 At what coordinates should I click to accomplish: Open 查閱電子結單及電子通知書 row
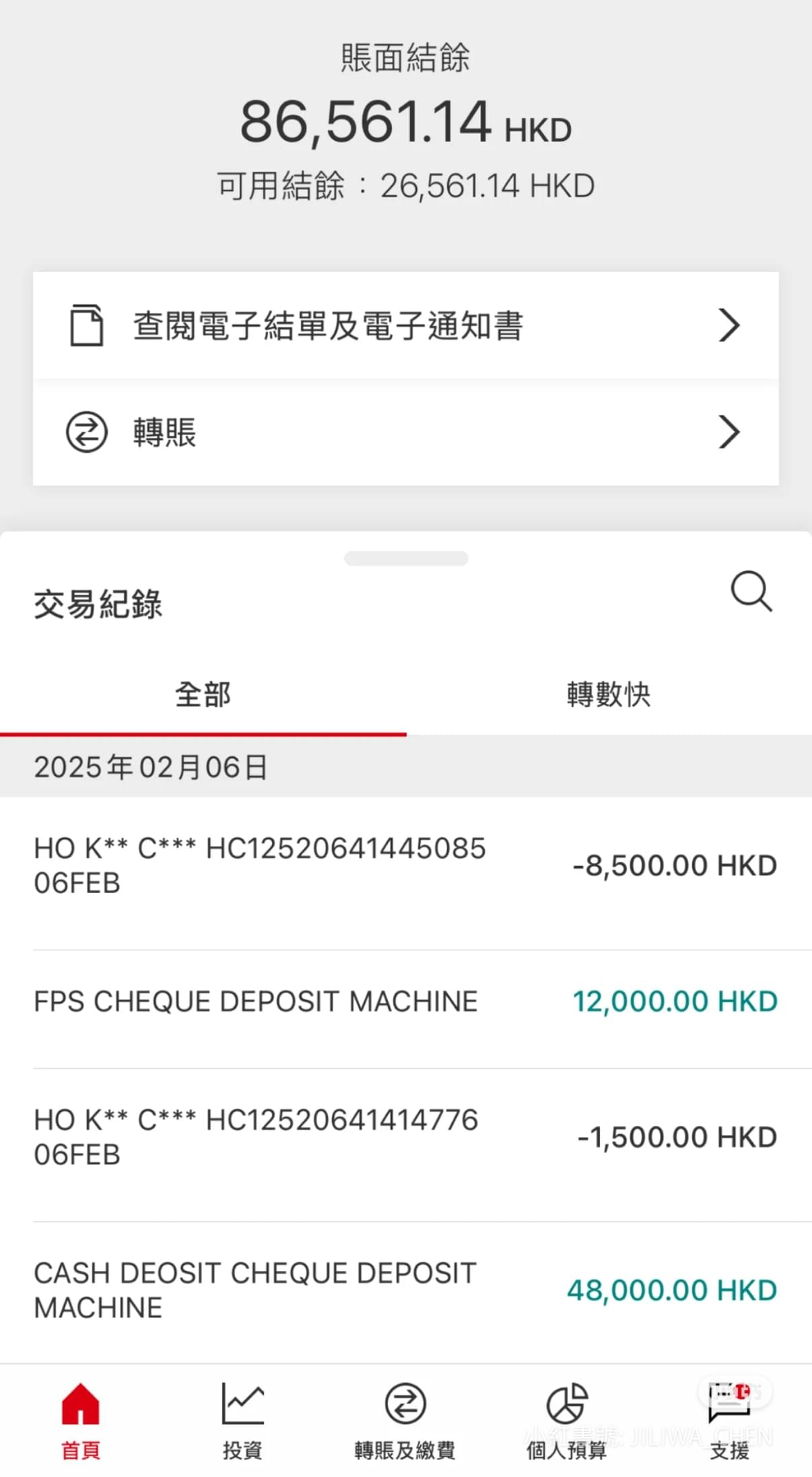click(x=406, y=325)
